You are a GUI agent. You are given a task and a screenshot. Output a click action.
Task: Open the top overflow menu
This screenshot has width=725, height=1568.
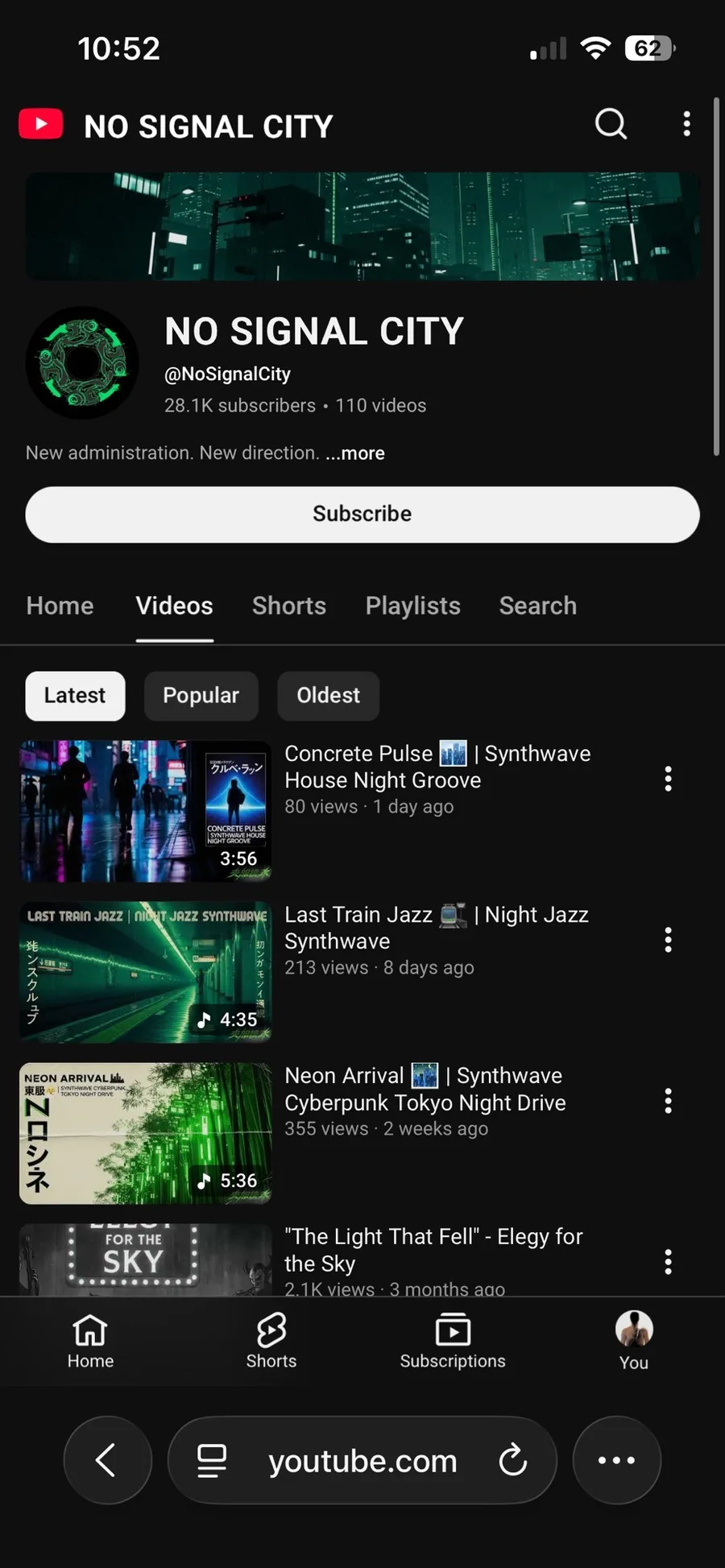click(686, 124)
